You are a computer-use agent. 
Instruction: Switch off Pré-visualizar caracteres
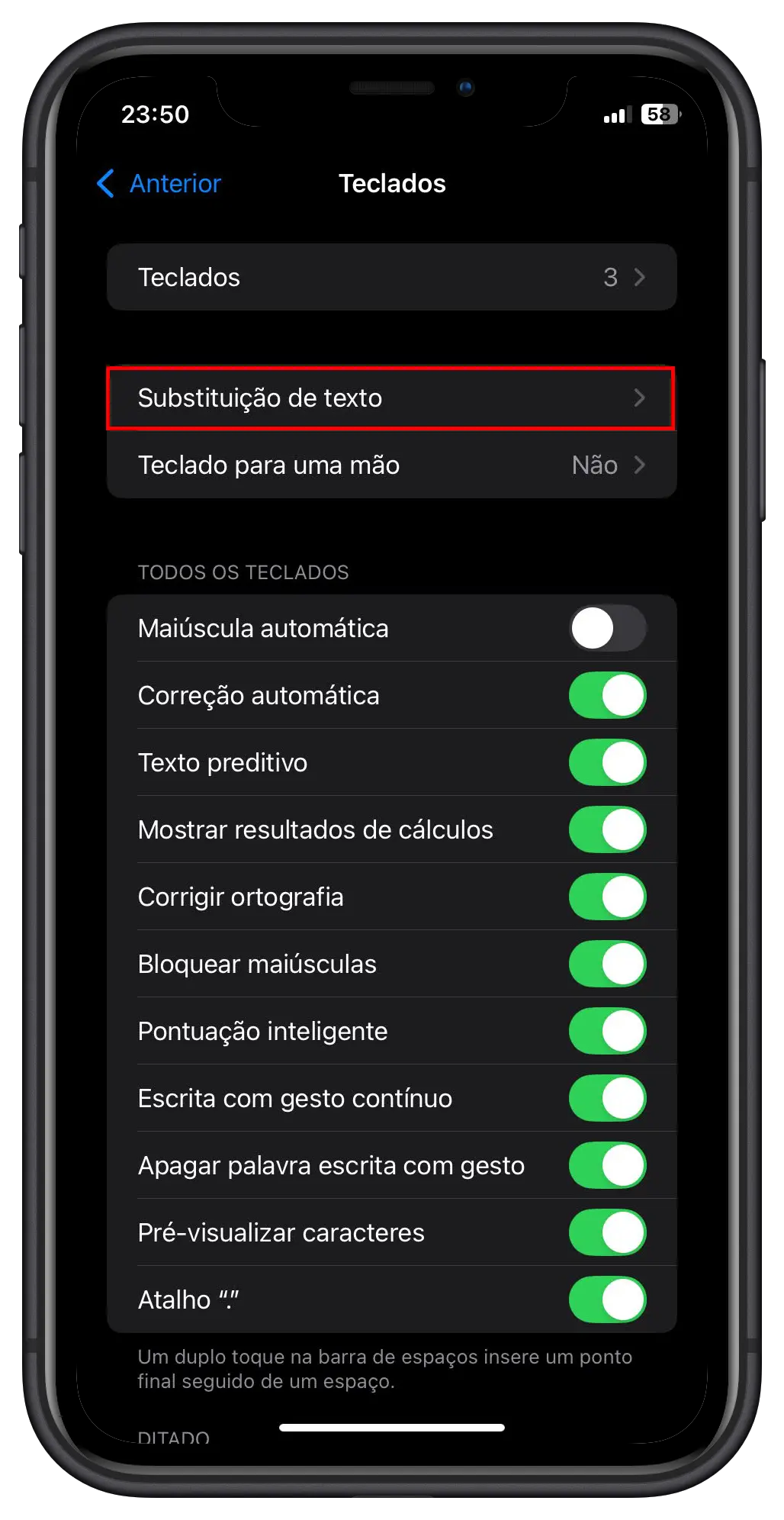click(x=607, y=1232)
